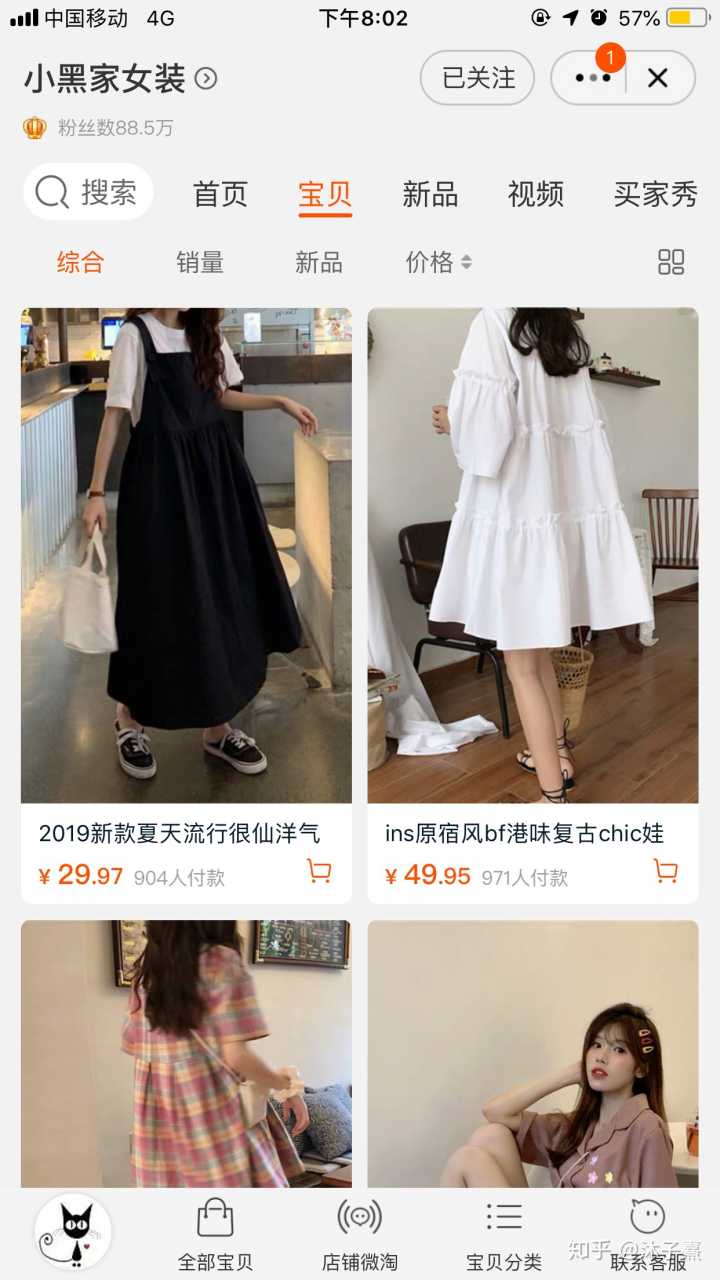This screenshot has width=720, height=1280.
Task: Switch to the 新品 top tab
Action: click(x=430, y=194)
